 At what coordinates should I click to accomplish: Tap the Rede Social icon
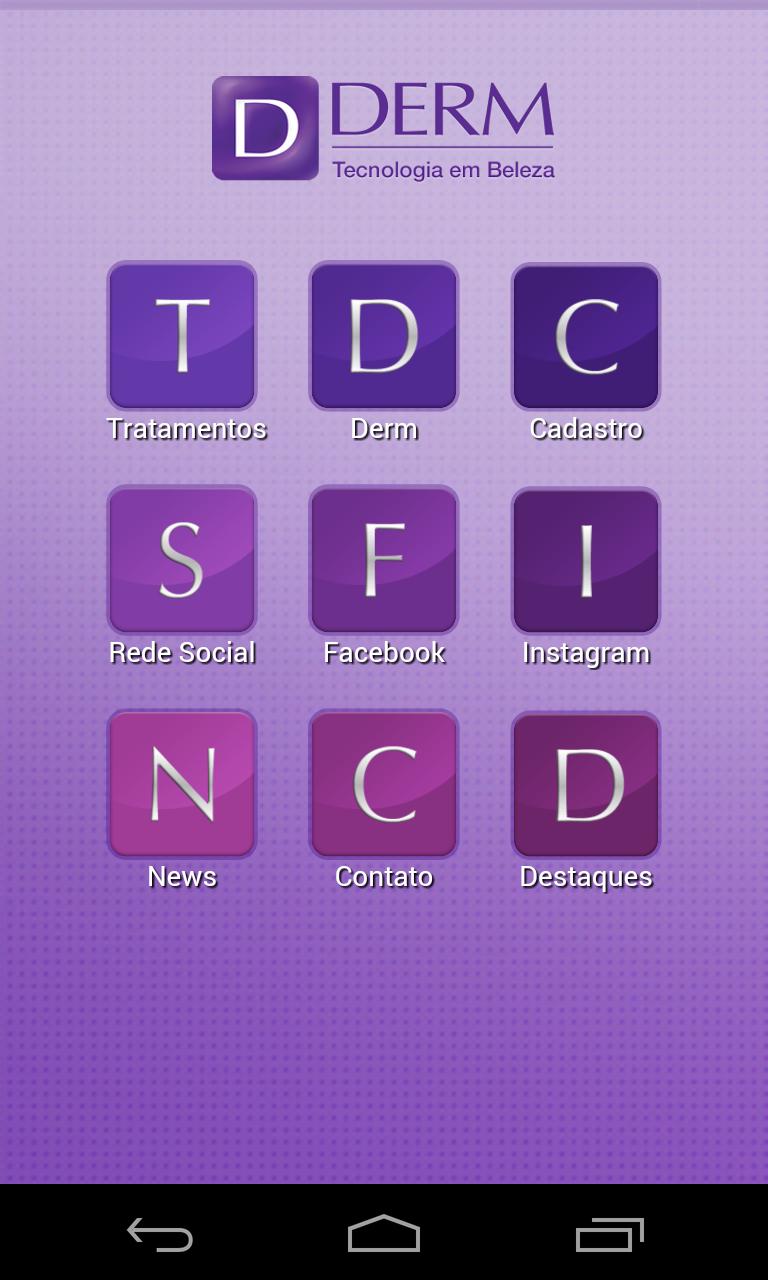(x=182, y=560)
